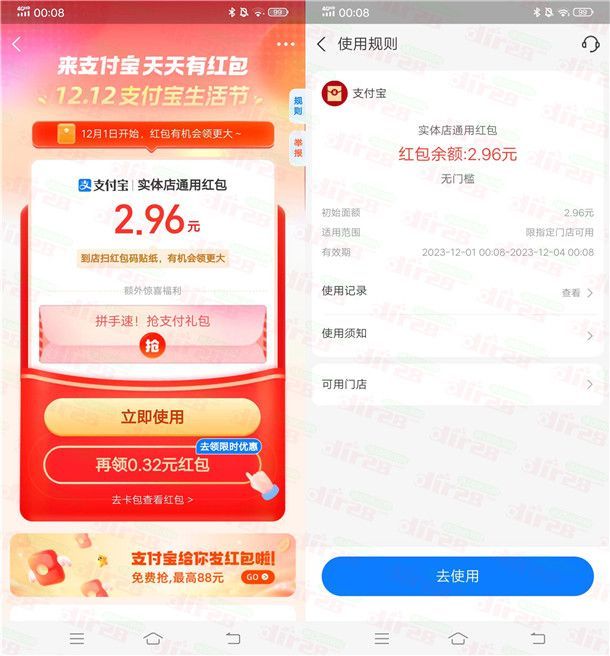The height and width of the screenshot is (656, 610).
Task: Contact customer service via headset icon
Action: tap(590, 44)
